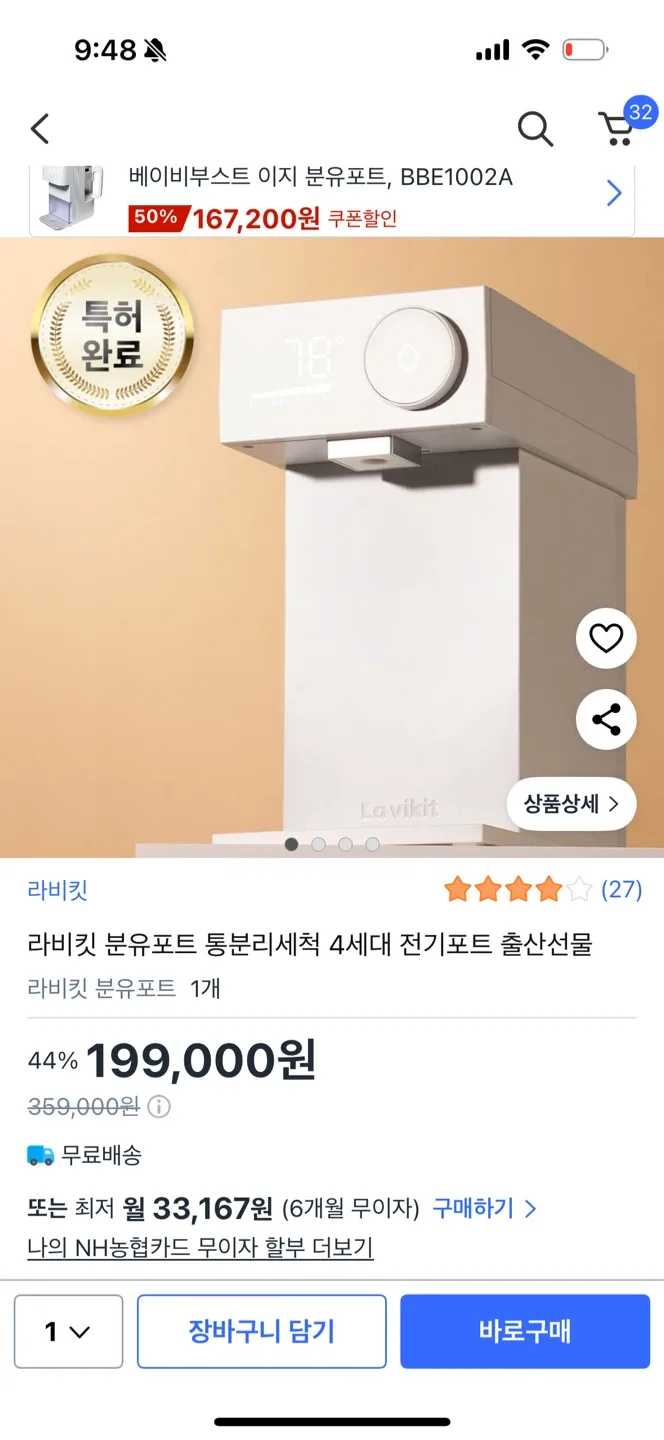
Task: Share this product
Action: tap(606, 719)
